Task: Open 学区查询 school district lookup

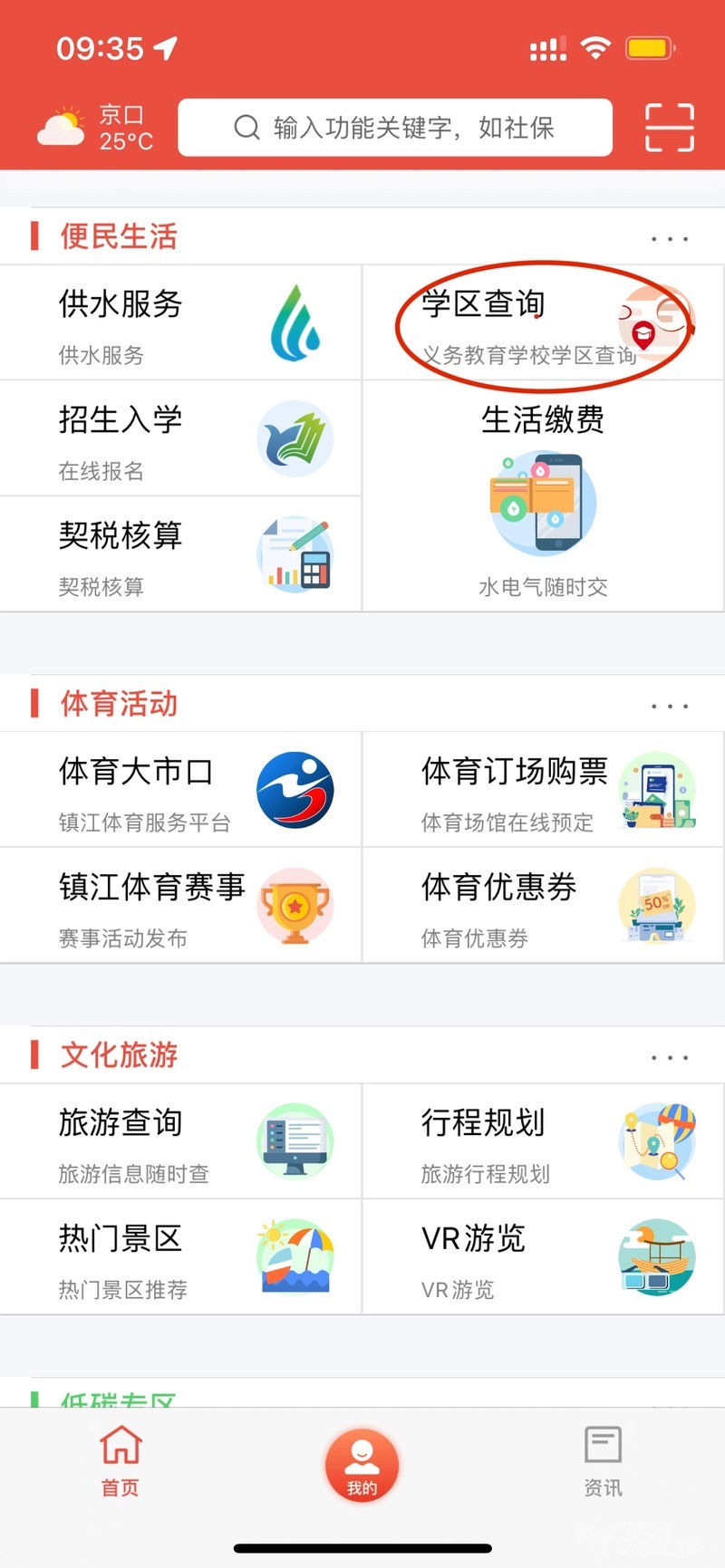Action: [542, 323]
